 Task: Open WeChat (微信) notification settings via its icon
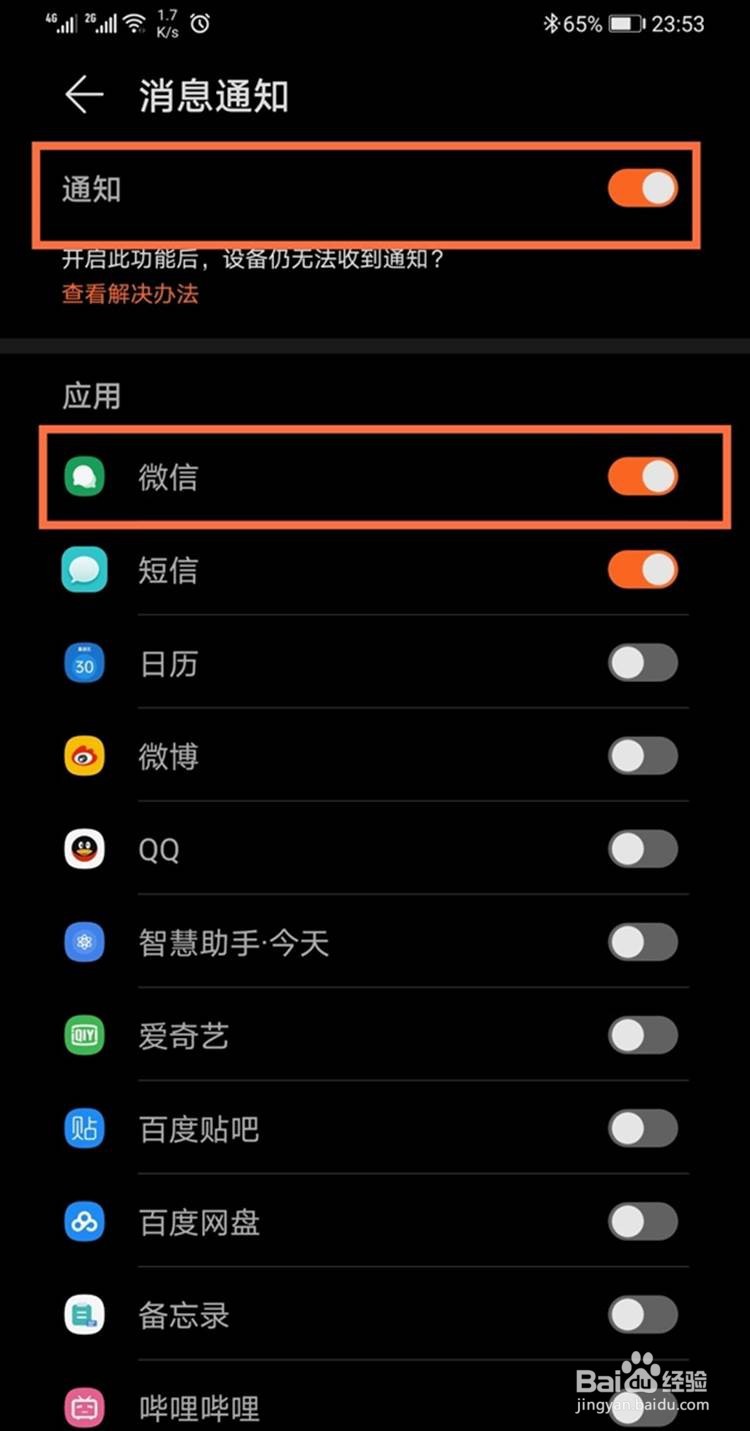coord(84,477)
